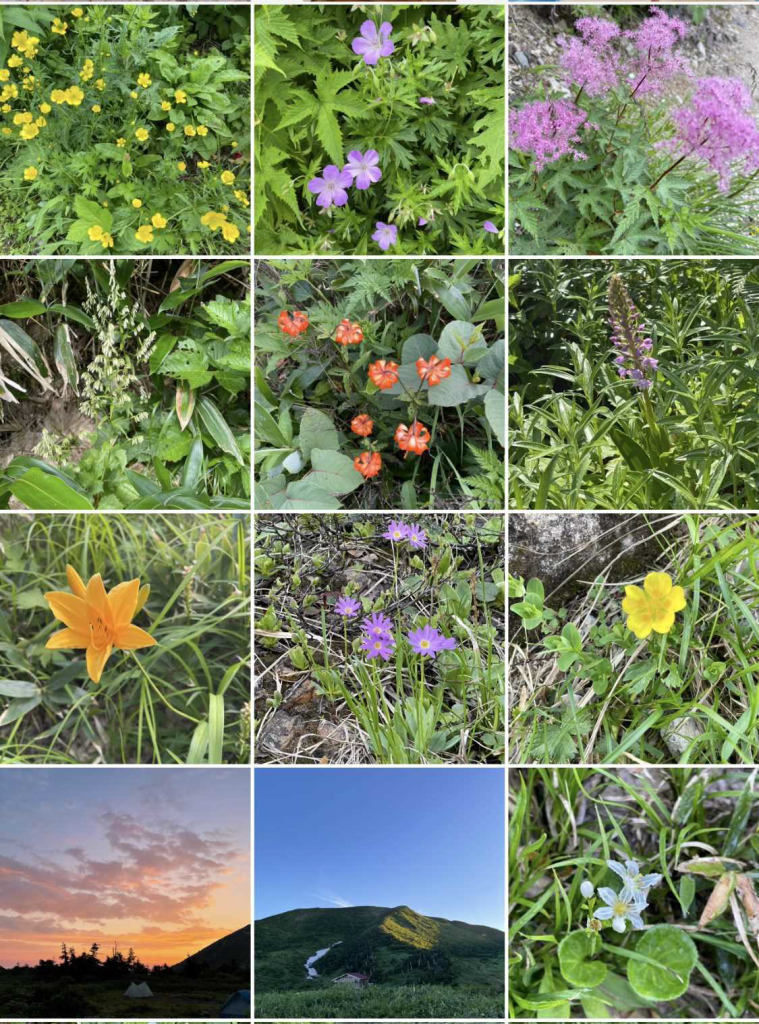Open the purple daisy-like flowers photo
This screenshot has width=759, height=1024.
coord(379,639)
